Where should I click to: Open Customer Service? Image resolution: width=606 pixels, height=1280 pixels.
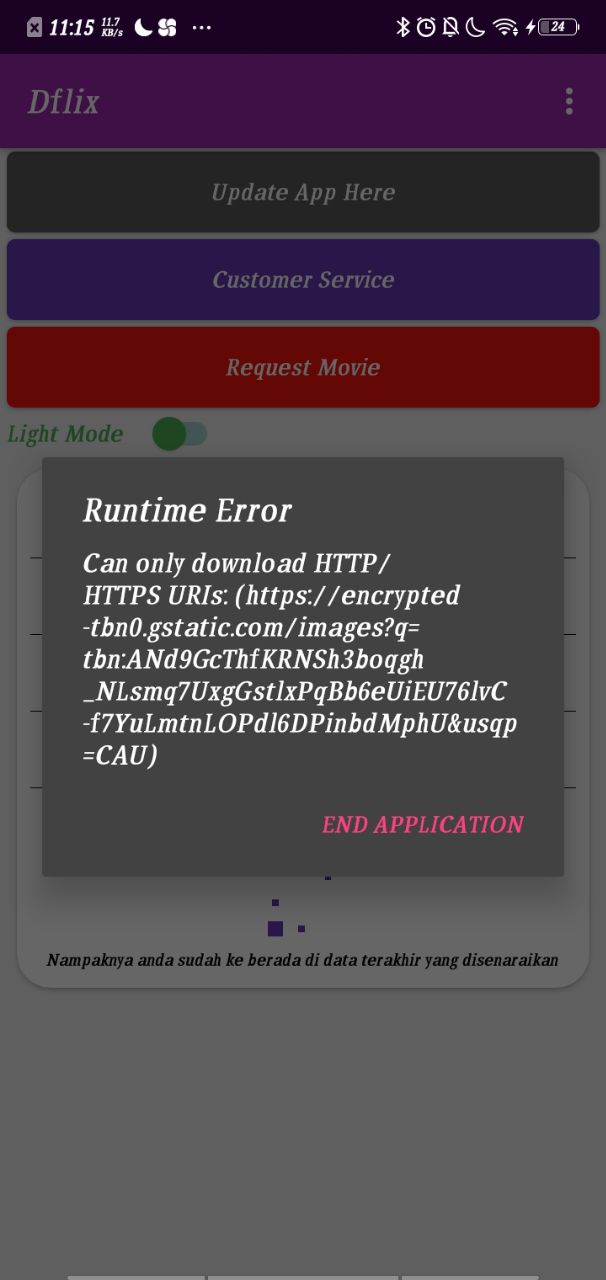point(303,280)
